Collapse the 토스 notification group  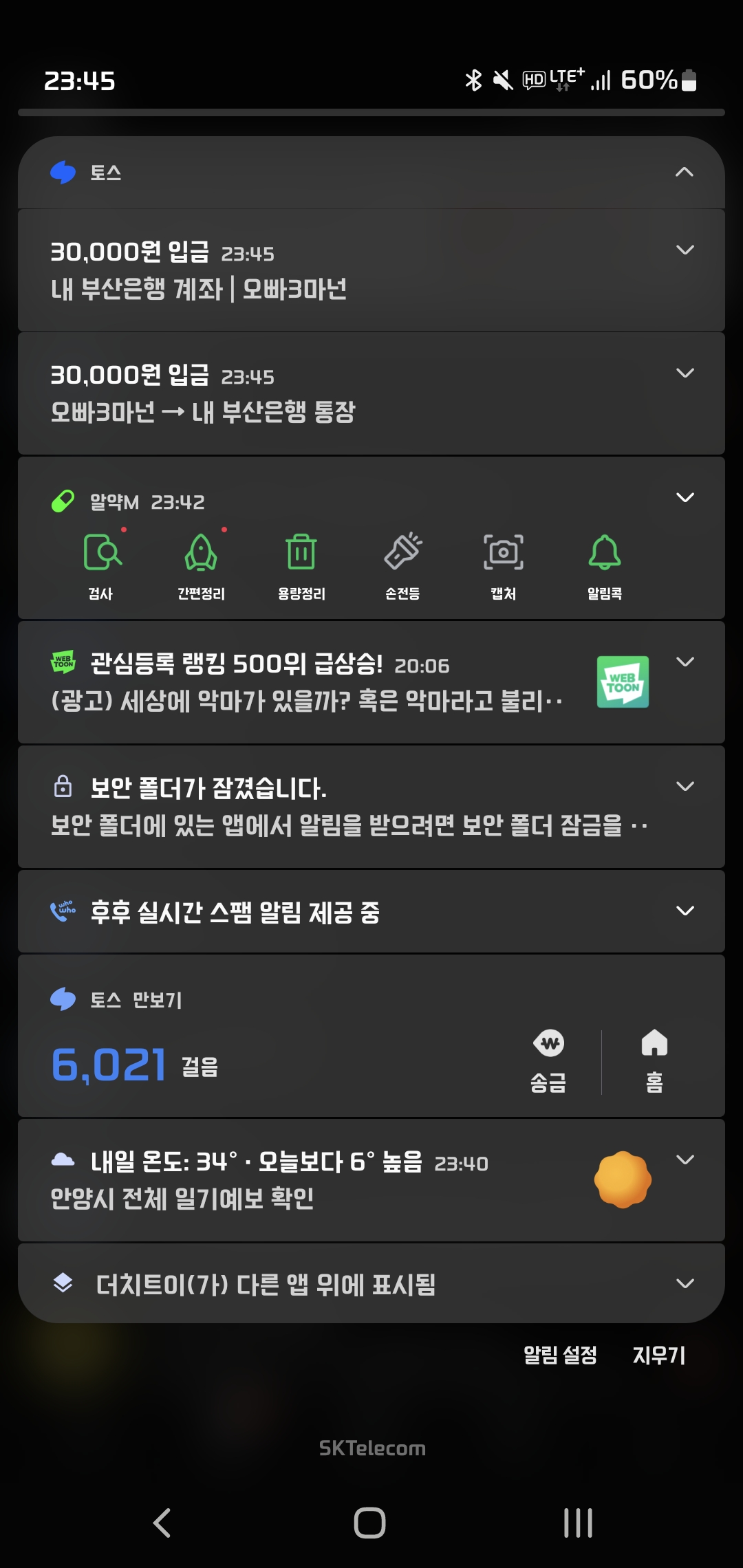684,173
